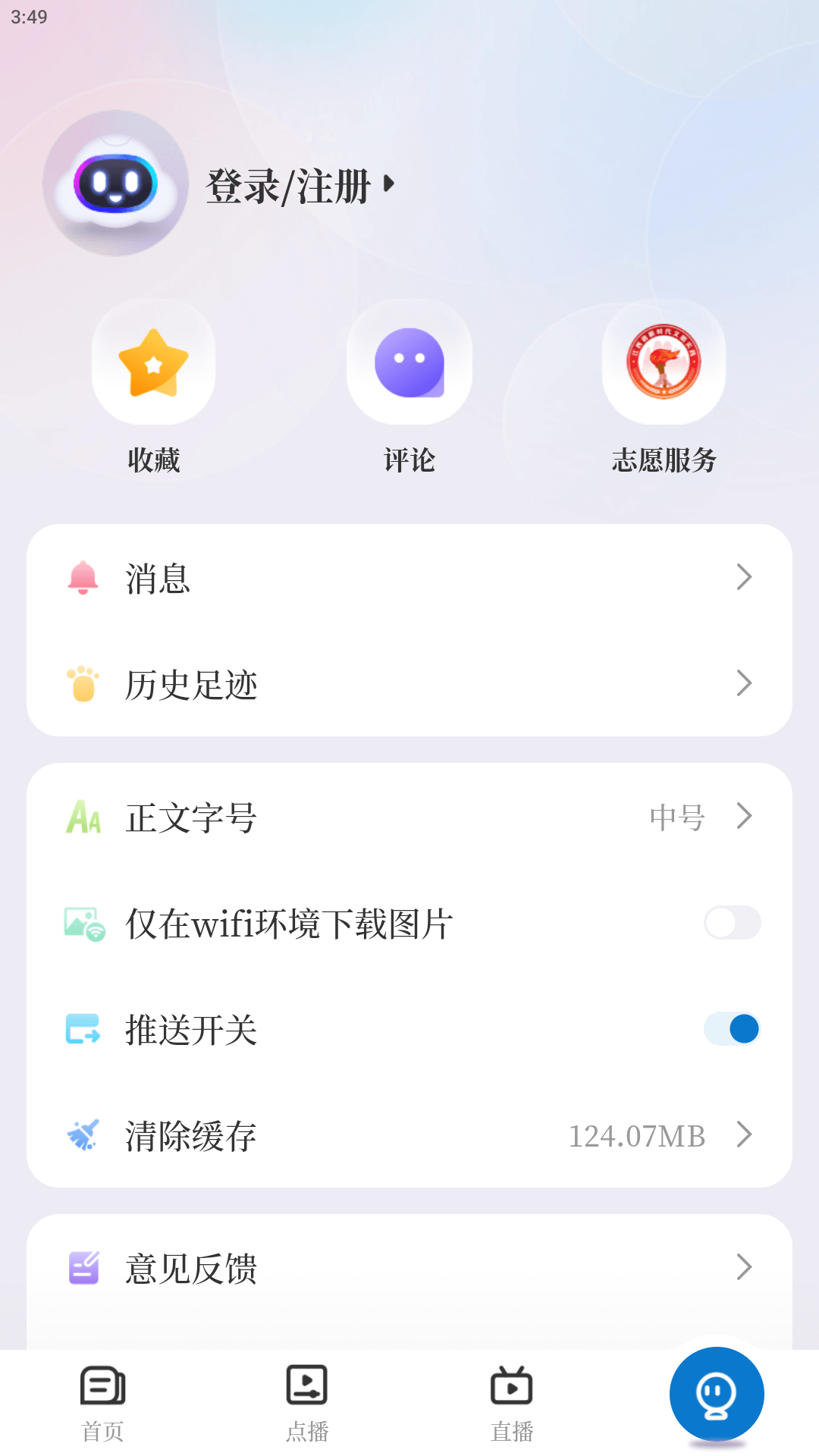Image resolution: width=819 pixels, height=1456 pixels.
Task: Click the 历史足迹 footprint icon
Action: [x=85, y=684]
